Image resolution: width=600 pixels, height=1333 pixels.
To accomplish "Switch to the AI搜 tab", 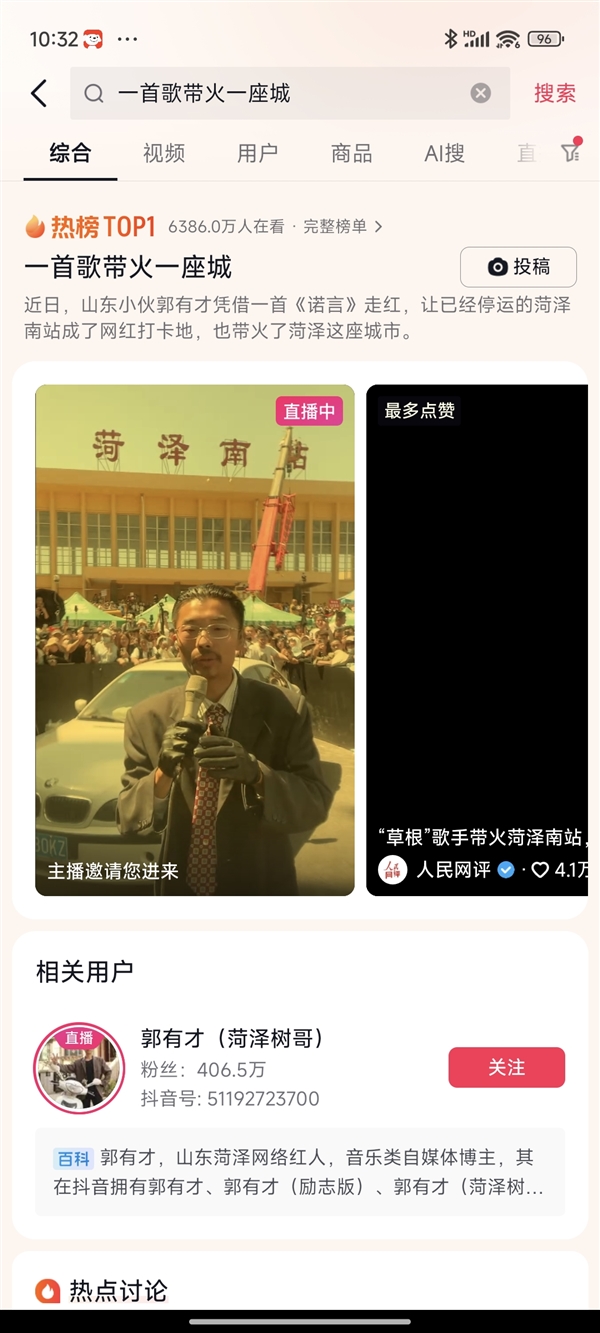I will click(444, 153).
